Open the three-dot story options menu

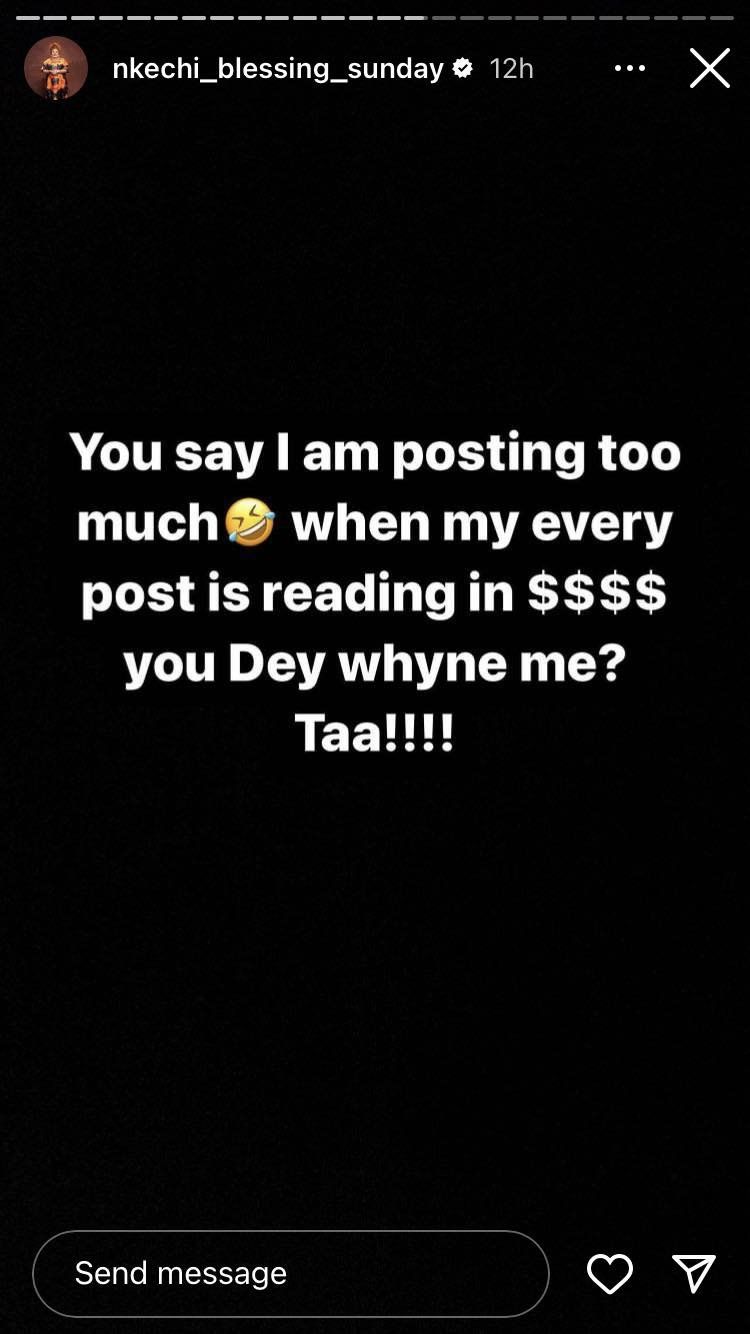(630, 68)
